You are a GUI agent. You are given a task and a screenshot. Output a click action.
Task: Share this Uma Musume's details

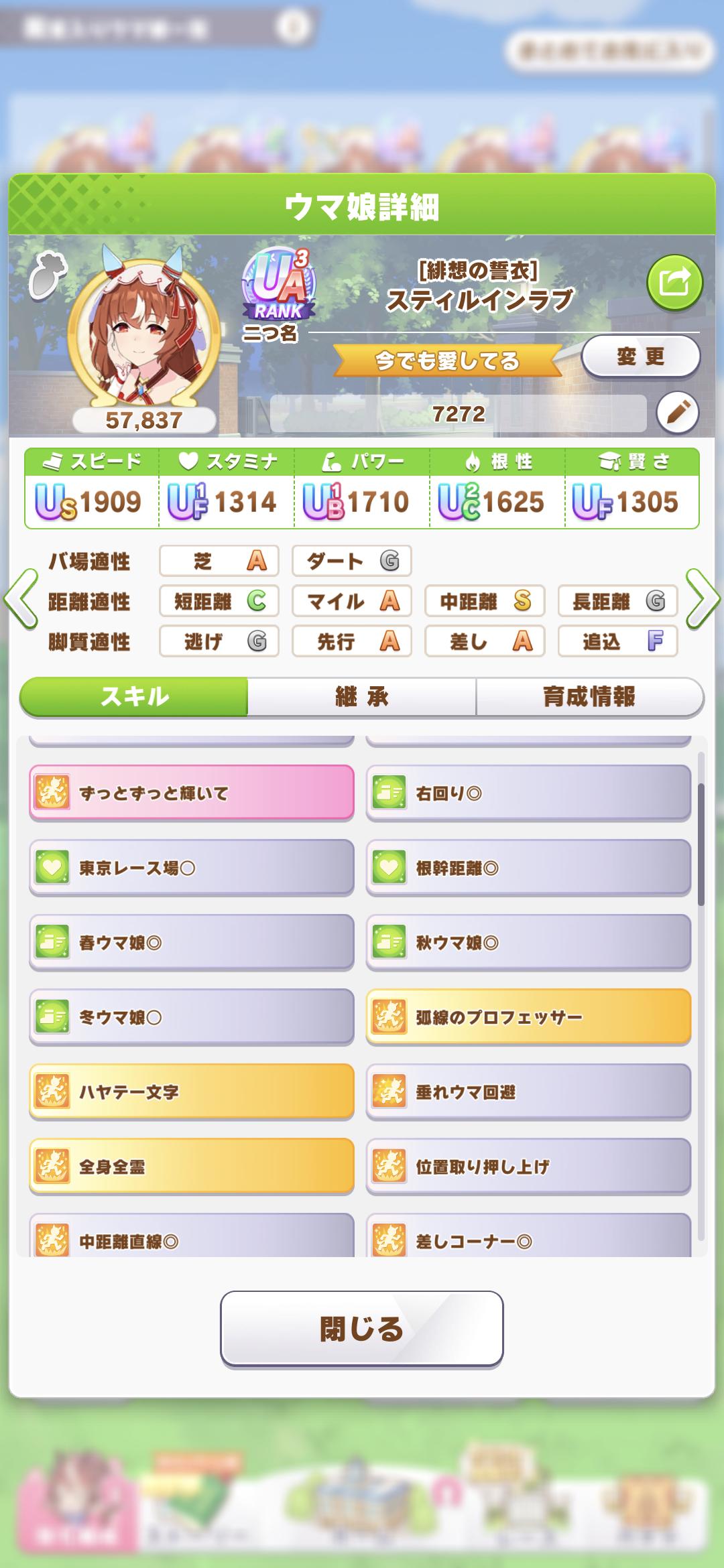pyautogui.click(x=674, y=282)
